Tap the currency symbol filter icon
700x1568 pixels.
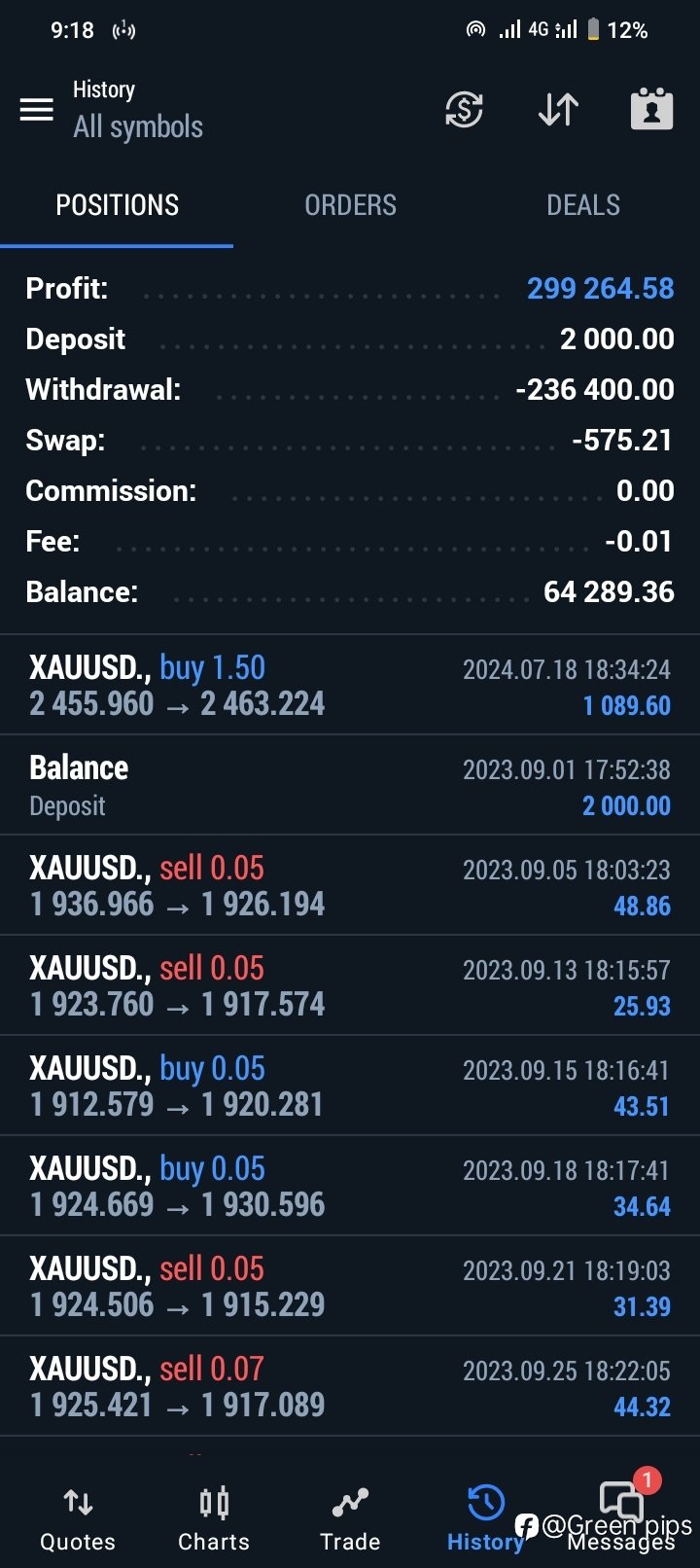click(464, 109)
